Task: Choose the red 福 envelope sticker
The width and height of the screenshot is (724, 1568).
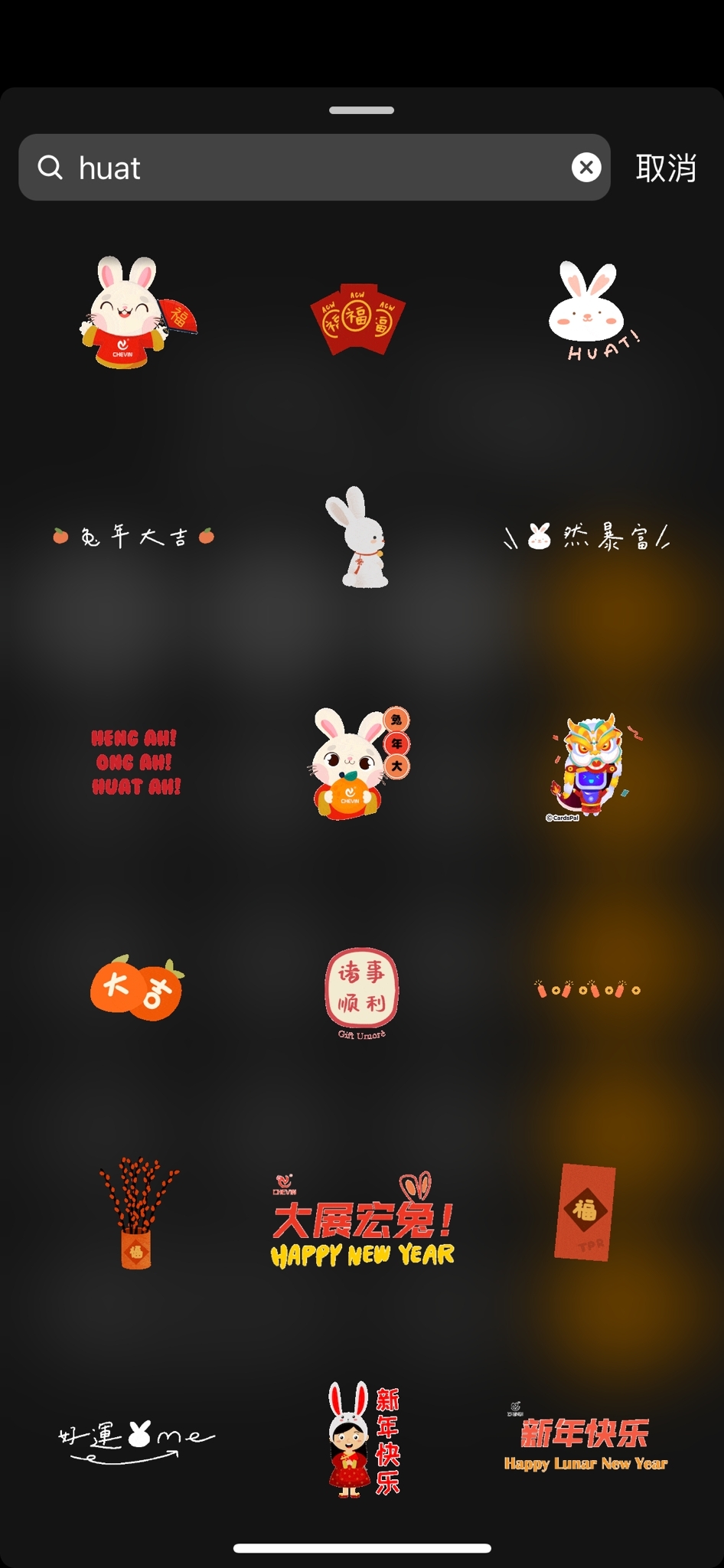Action: pyautogui.click(x=585, y=1212)
